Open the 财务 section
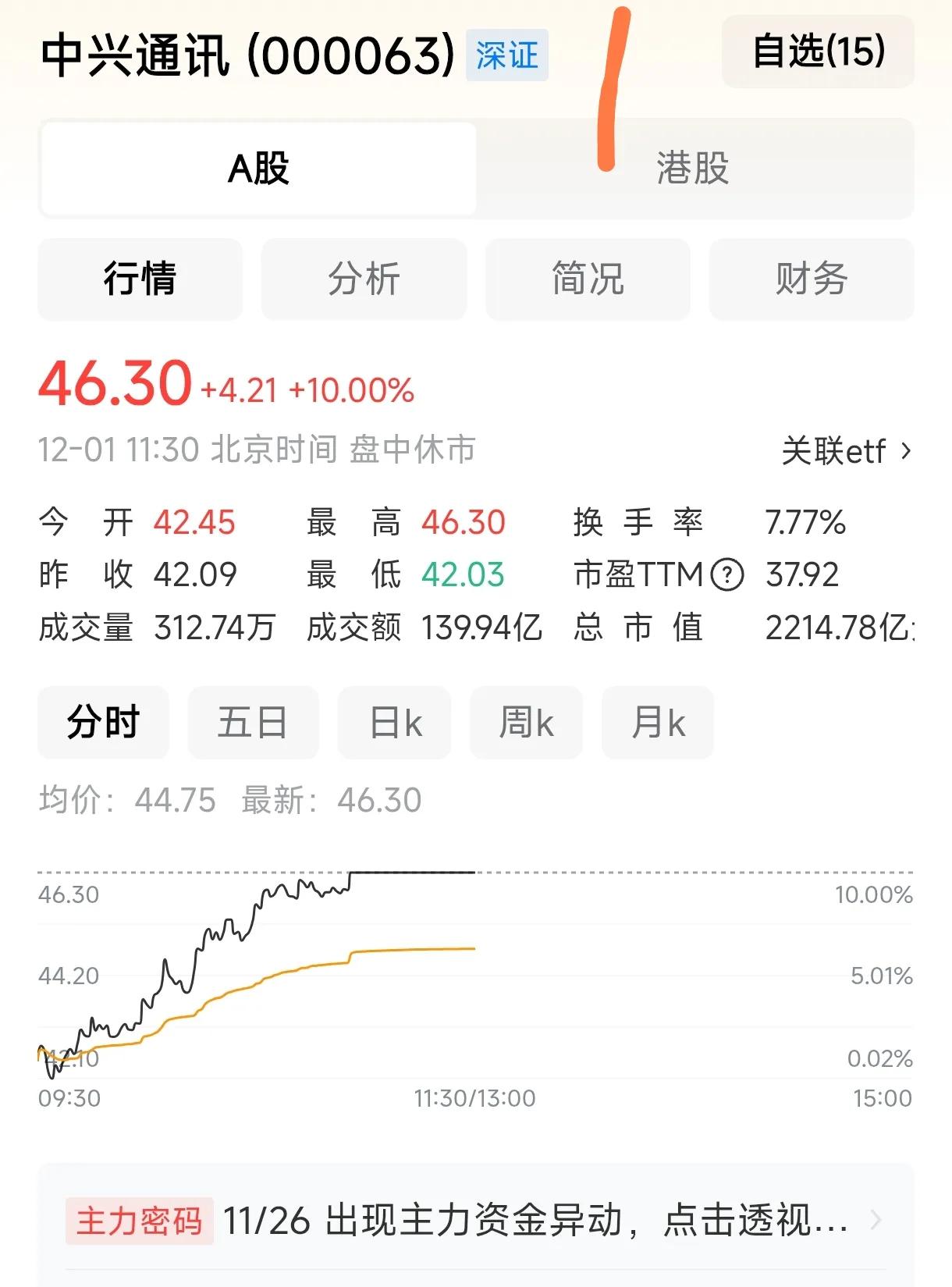Viewport: 952px width, 1287px height. tap(810, 279)
